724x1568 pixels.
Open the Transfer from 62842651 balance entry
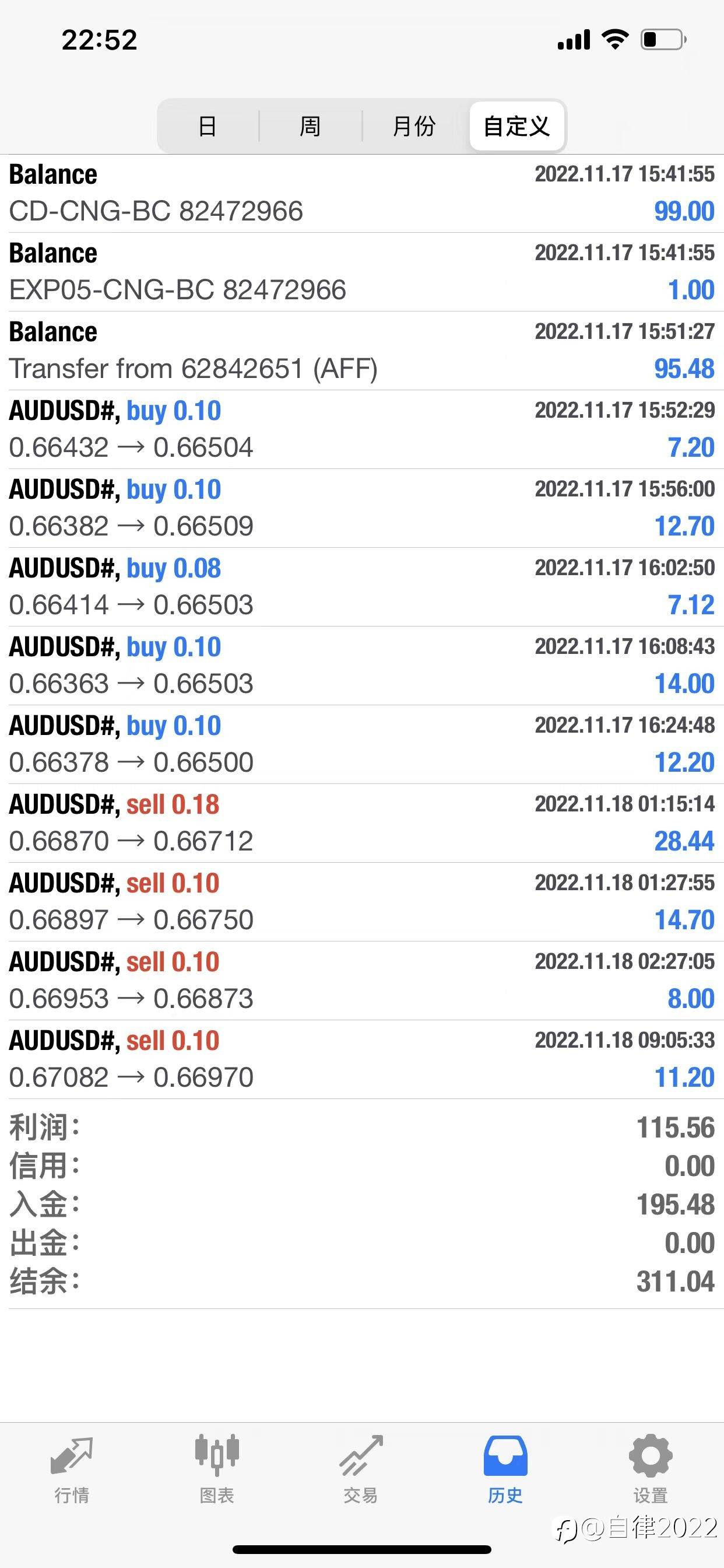pos(362,351)
